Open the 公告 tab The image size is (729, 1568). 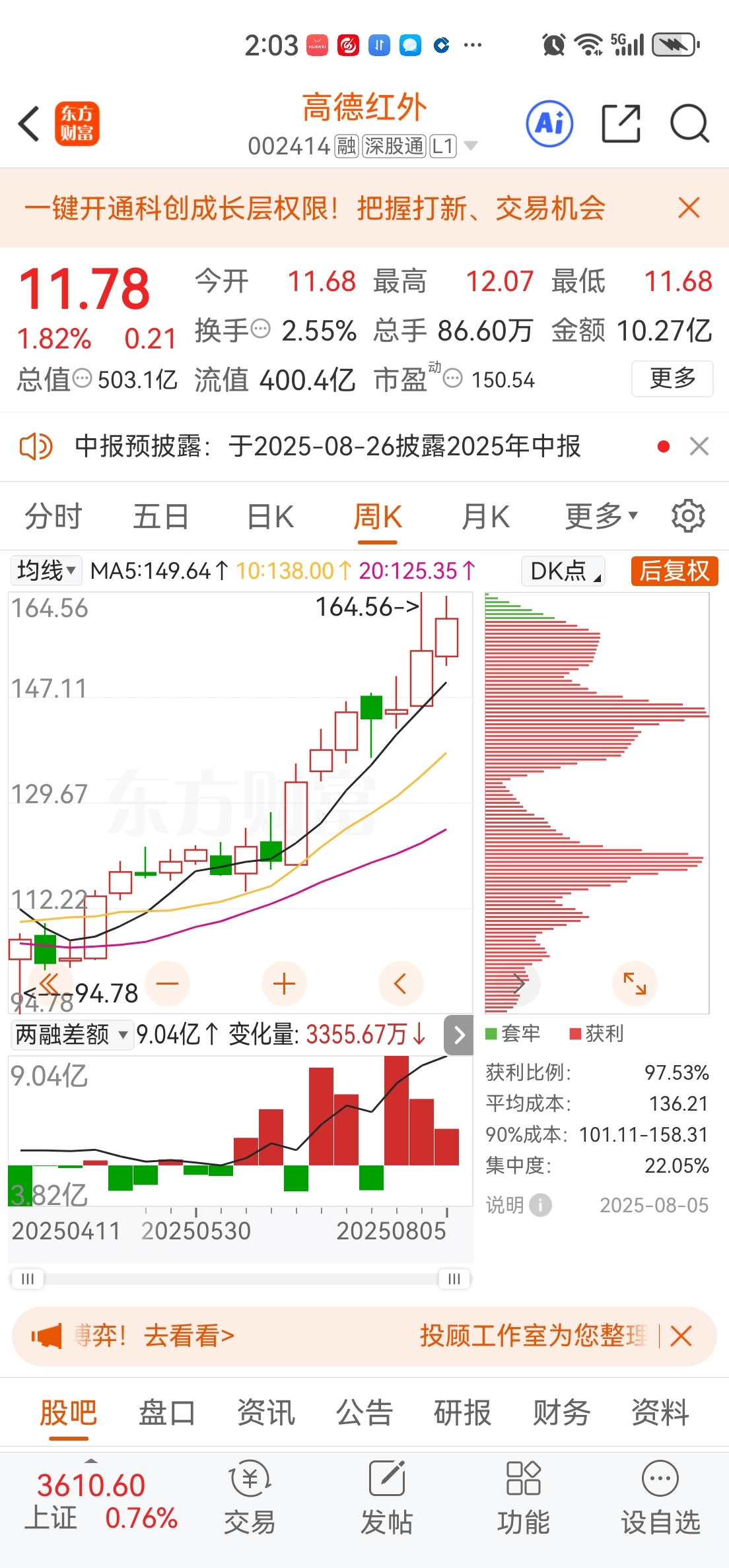[x=364, y=1412]
